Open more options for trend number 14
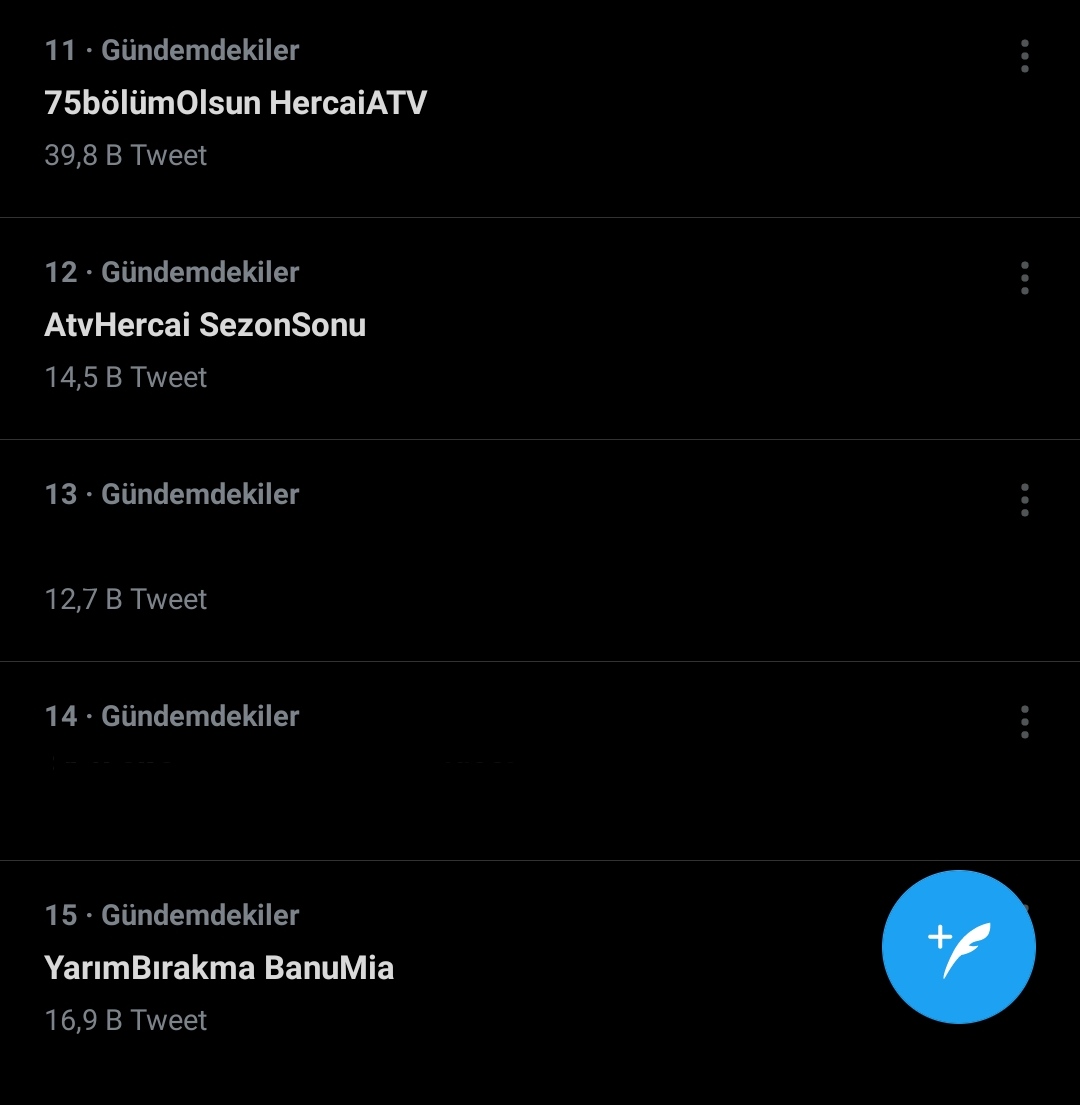The height and width of the screenshot is (1105, 1080). tap(1024, 722)
